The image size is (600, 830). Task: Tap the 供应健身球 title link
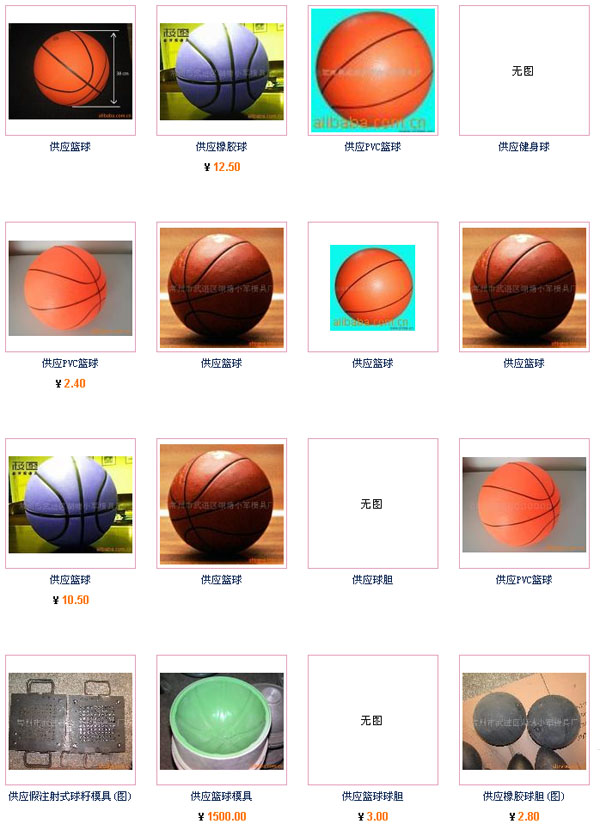pos(523,147)
